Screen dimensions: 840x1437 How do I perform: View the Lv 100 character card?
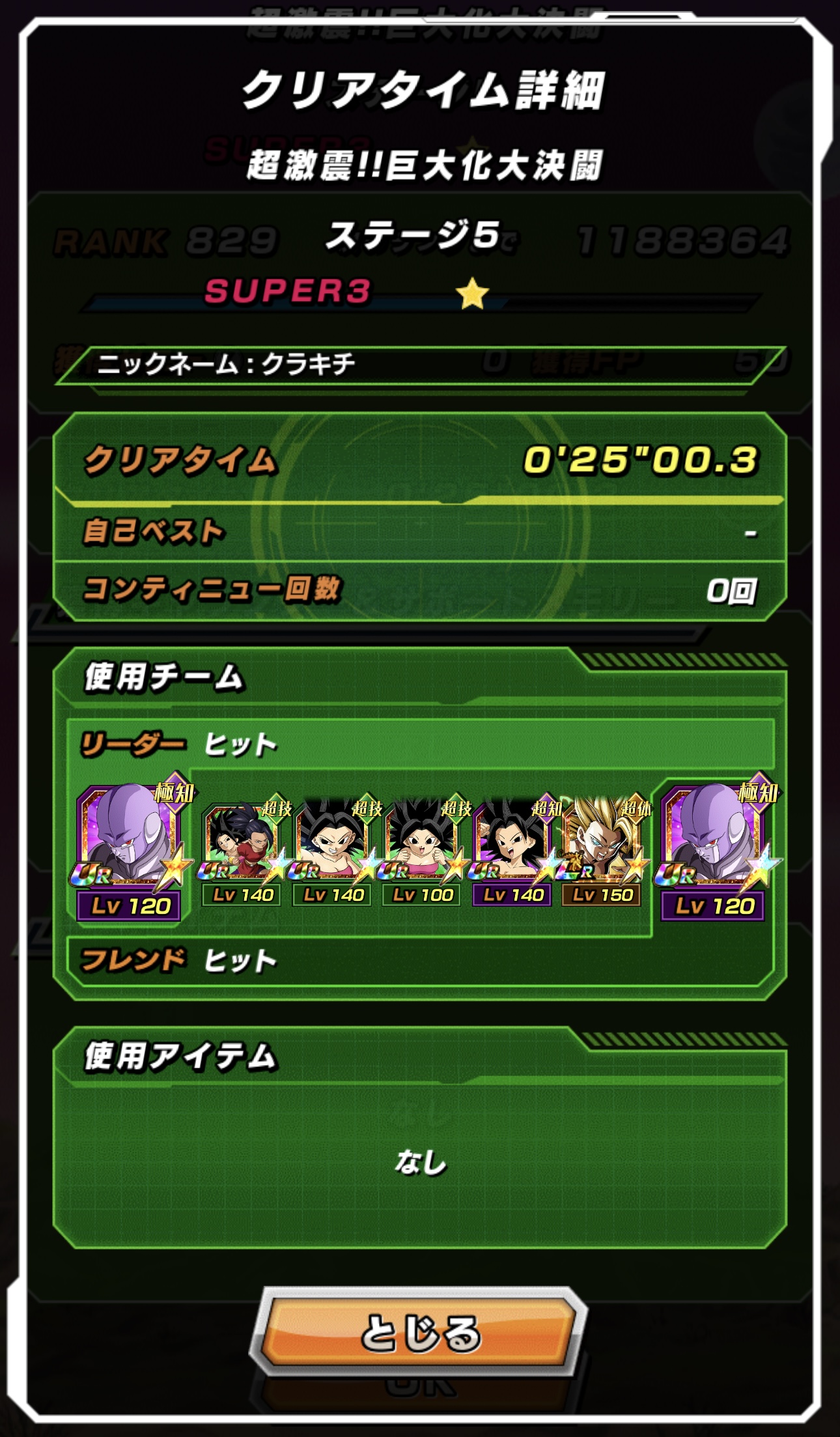[422, 851]
